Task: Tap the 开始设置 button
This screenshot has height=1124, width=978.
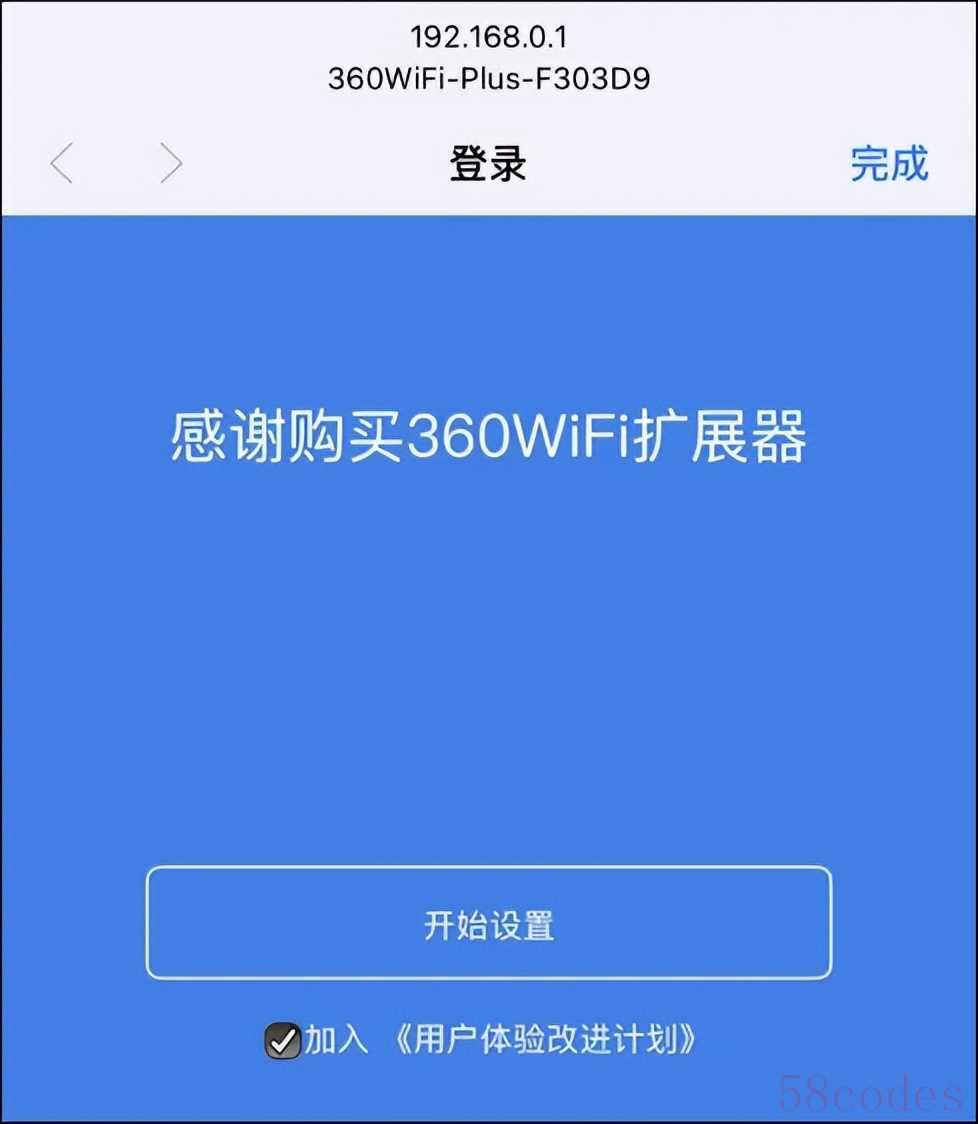Action: point(489,924)
